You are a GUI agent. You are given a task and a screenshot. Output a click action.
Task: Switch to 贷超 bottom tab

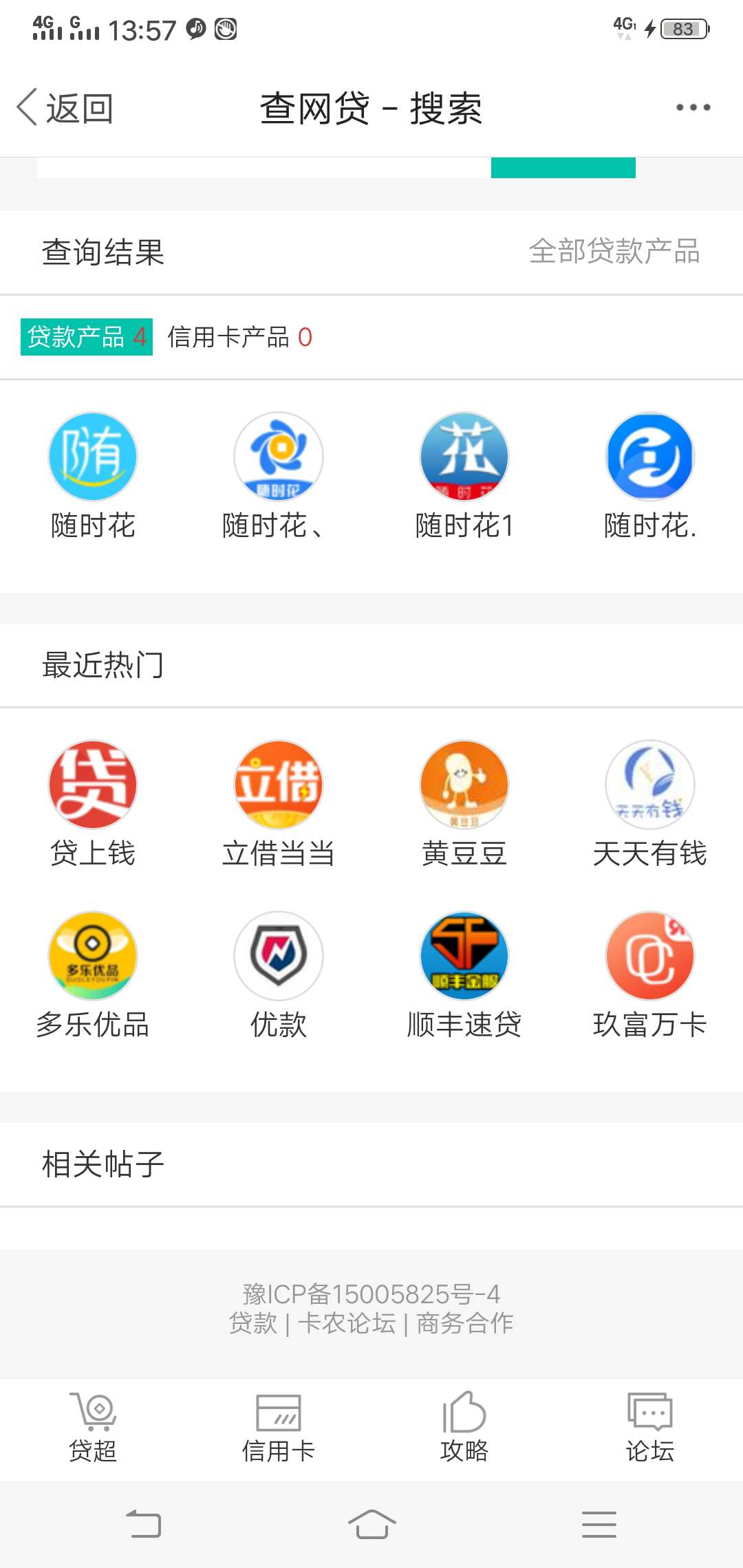click(93, 1428)
